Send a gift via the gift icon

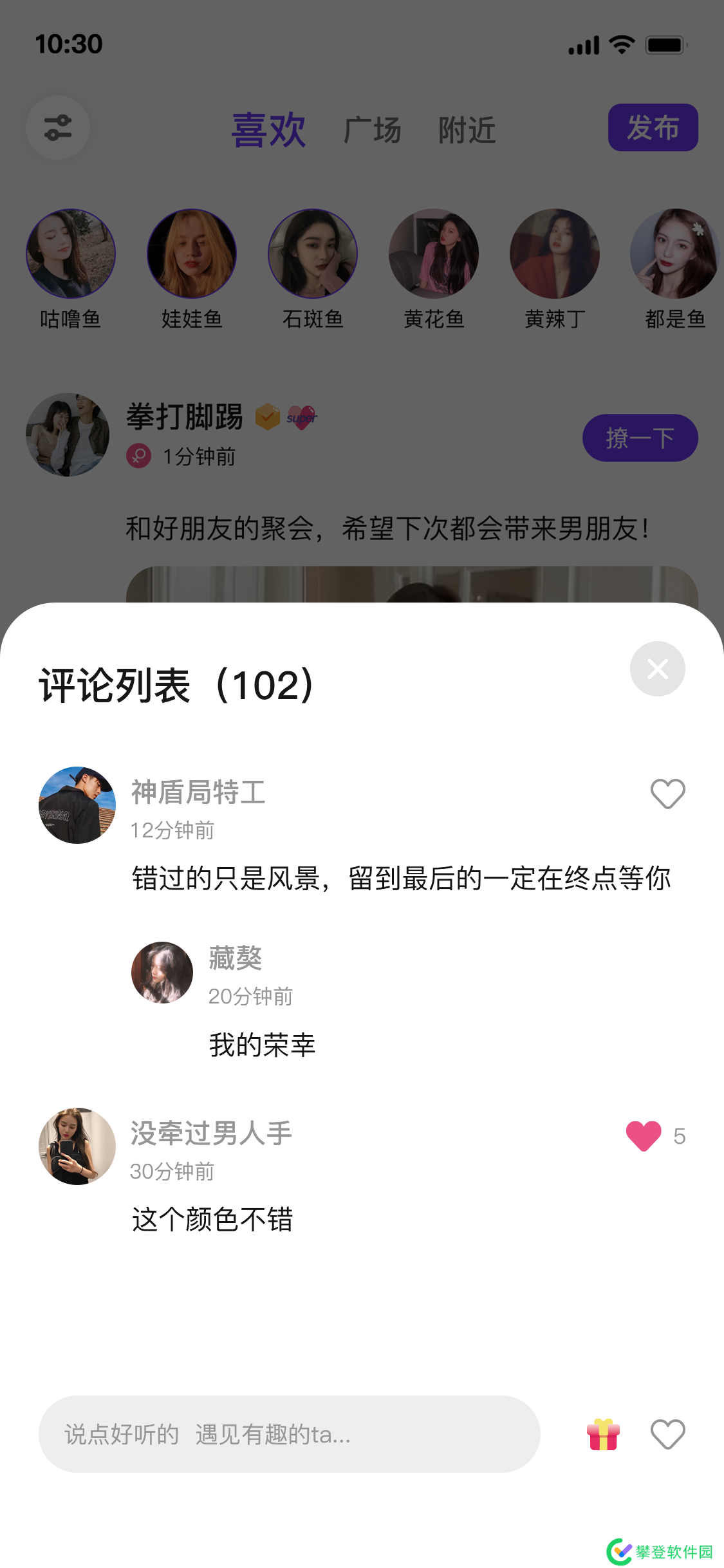point(603,1434)
